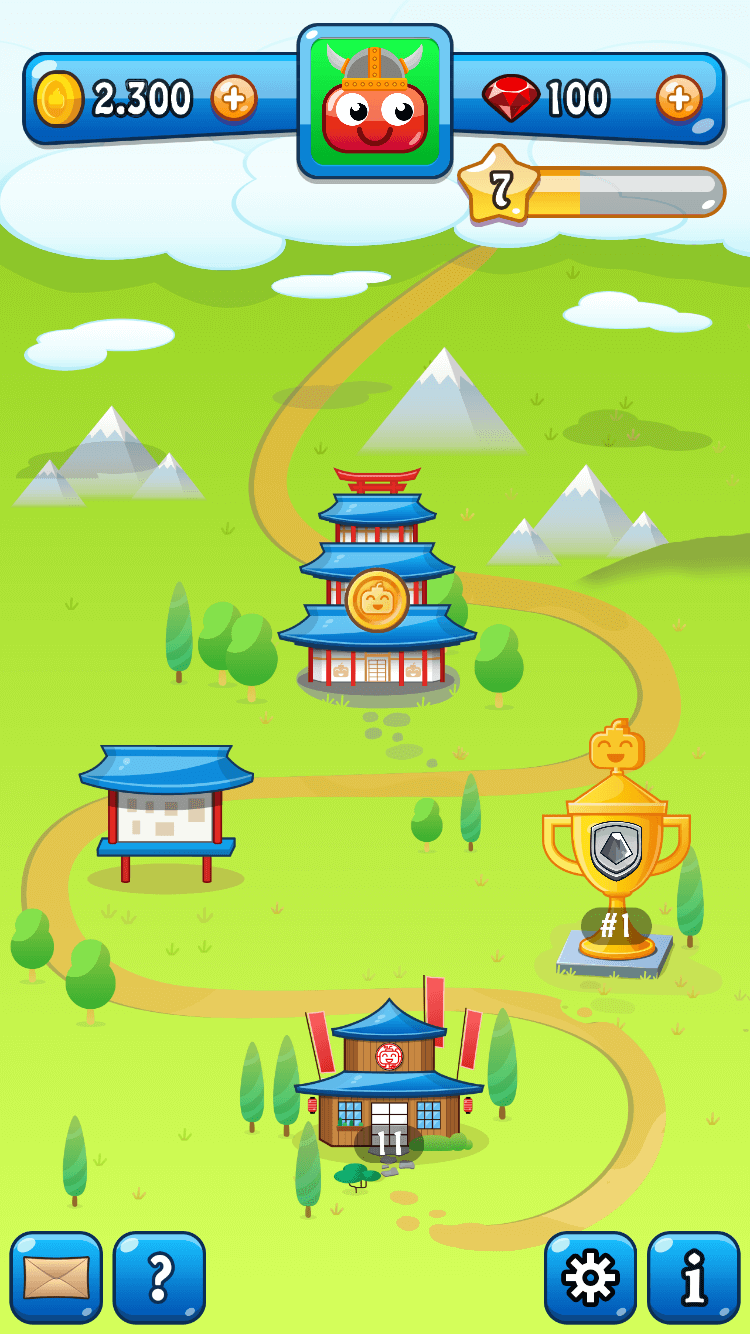Open the info button
750x1334 pixels.
[x=693, y=1277]
